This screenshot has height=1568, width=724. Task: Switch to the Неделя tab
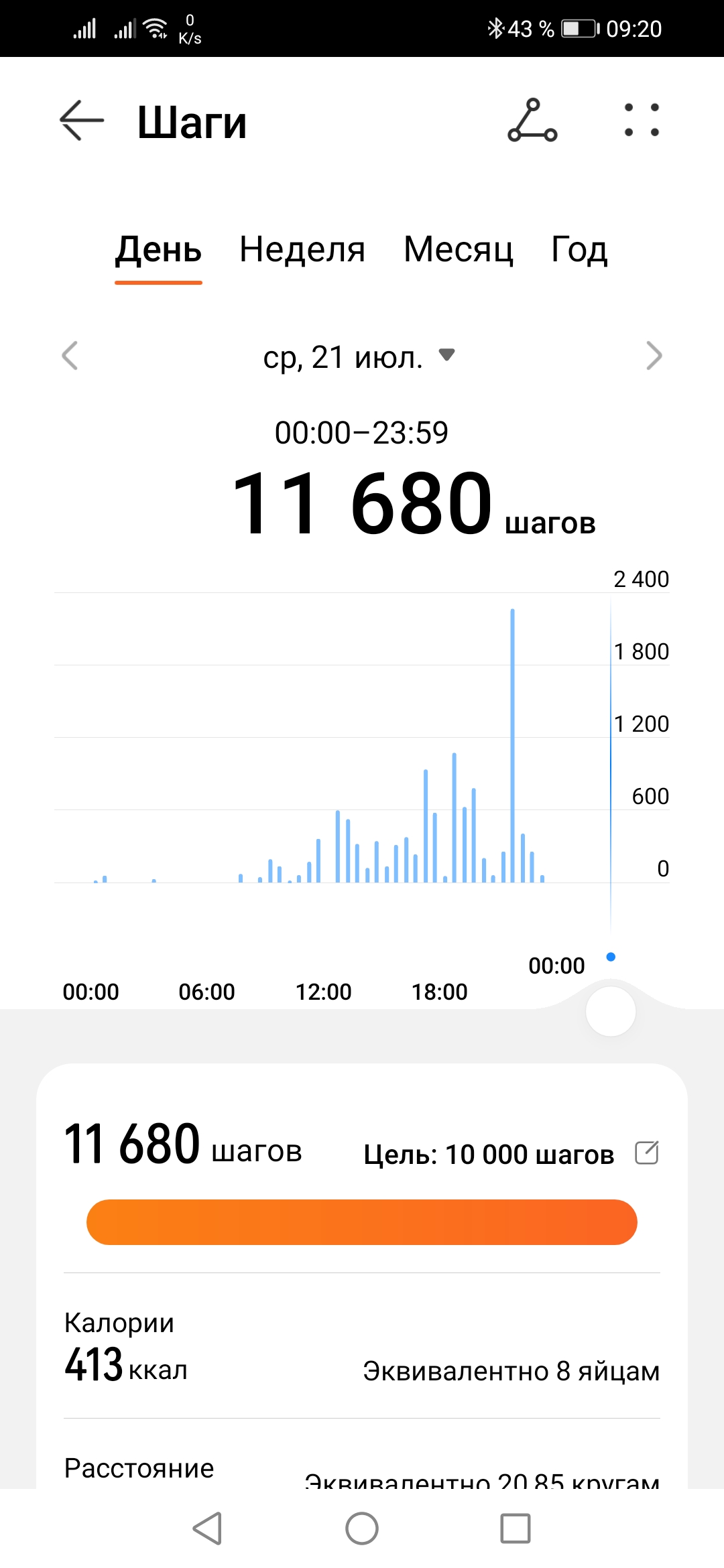pyautogui.click(x=302, y=250)
